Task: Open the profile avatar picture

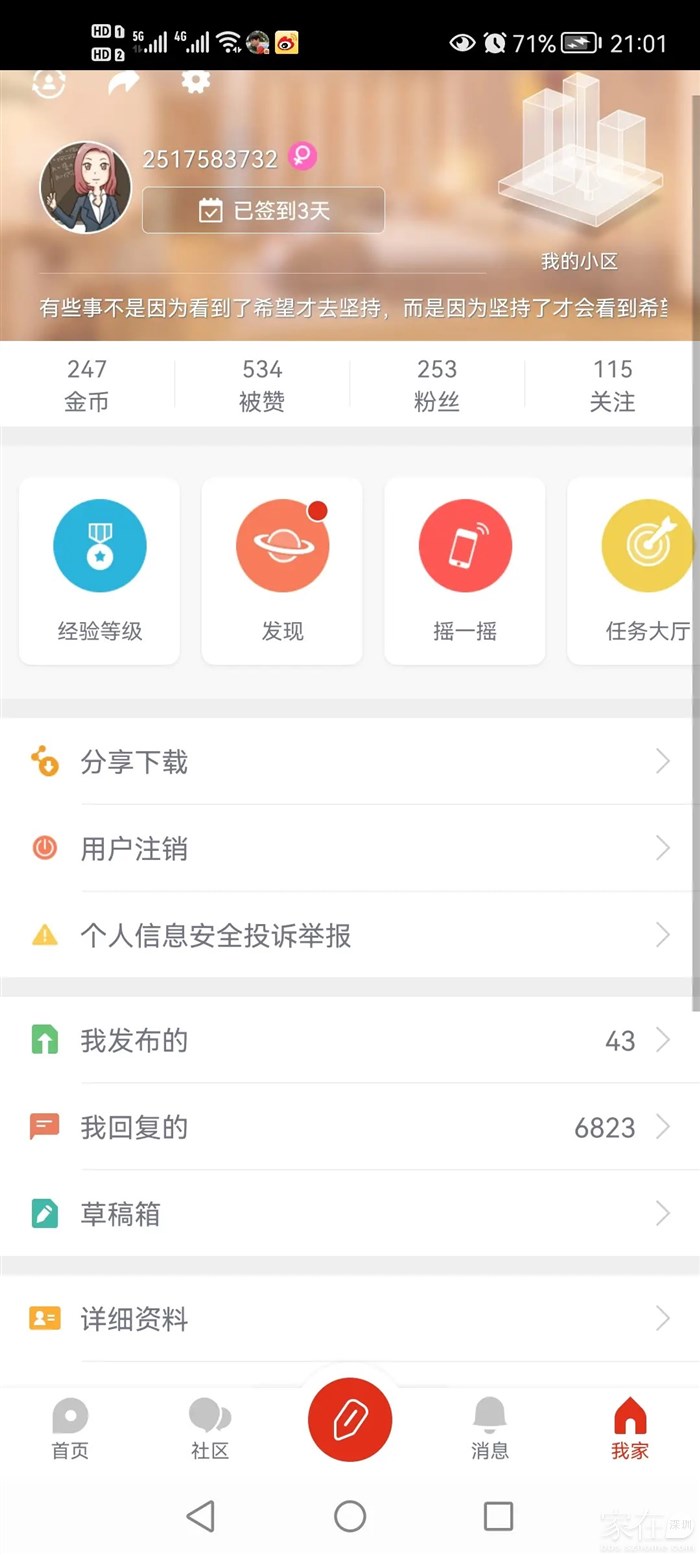Action: [x=85, y=187]
